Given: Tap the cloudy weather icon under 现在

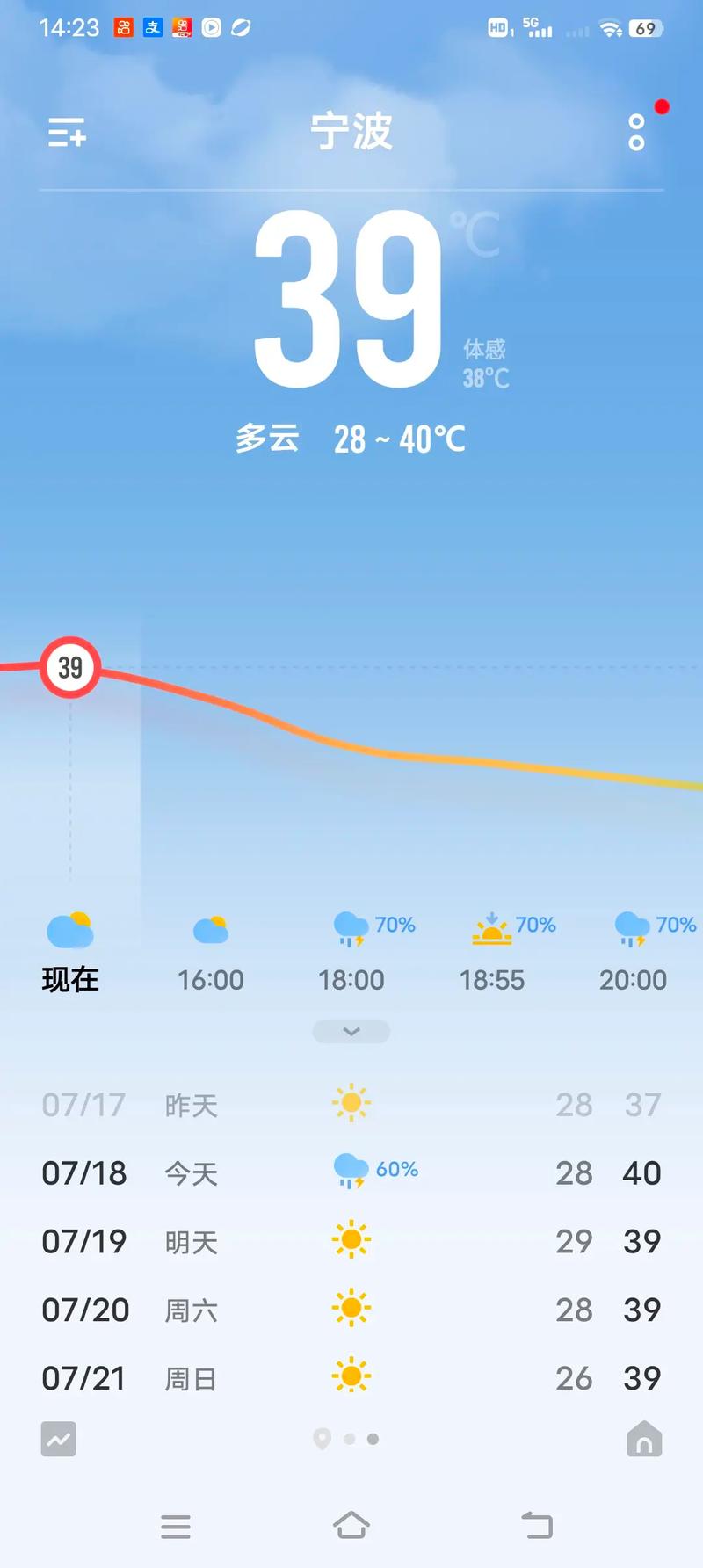Looking at the screenshot, I should (69, 930).
